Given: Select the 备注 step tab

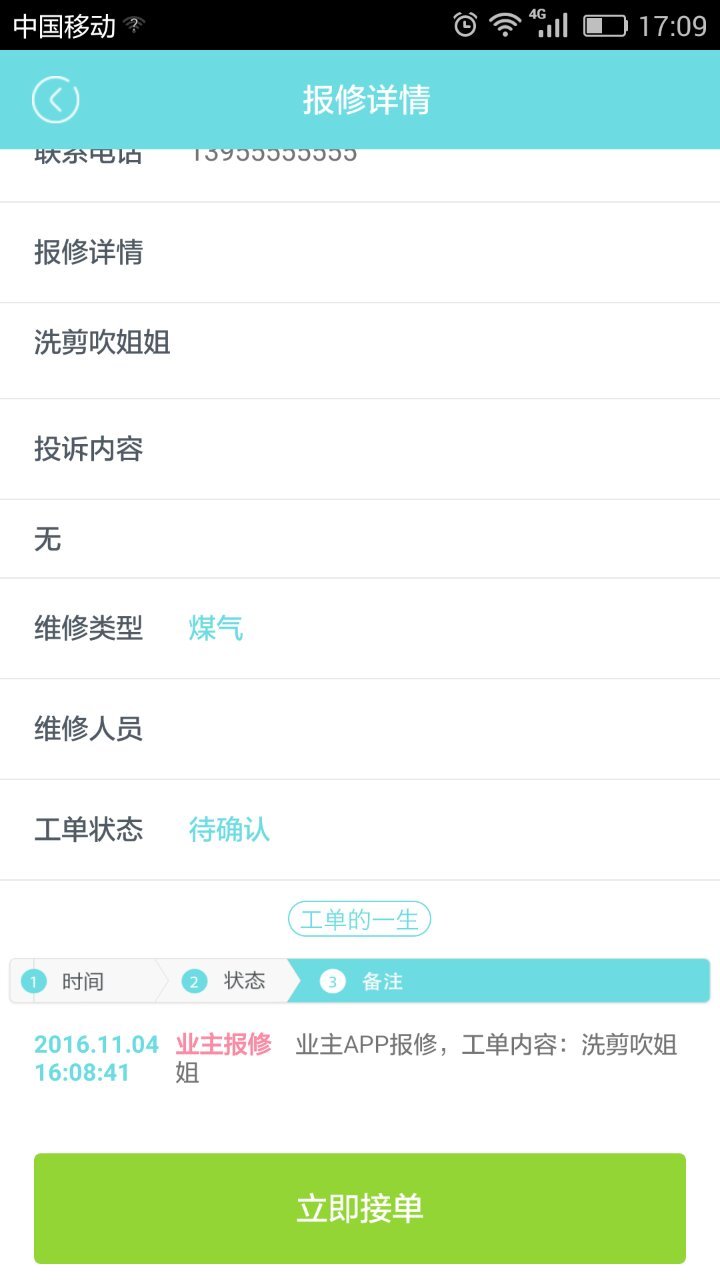Looking at the screenshot, I should 382,981.
